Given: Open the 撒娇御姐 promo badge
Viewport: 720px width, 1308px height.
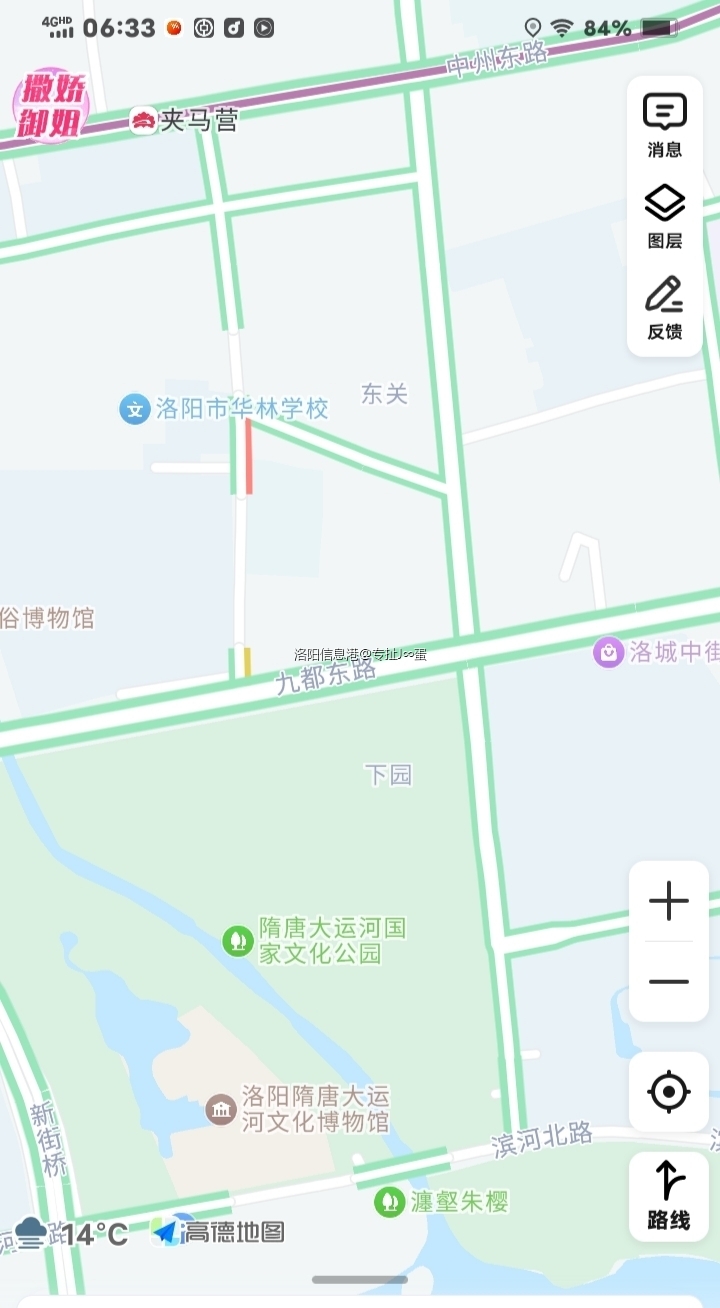Looking at the screenshot, I should click(x=50, y=106).
